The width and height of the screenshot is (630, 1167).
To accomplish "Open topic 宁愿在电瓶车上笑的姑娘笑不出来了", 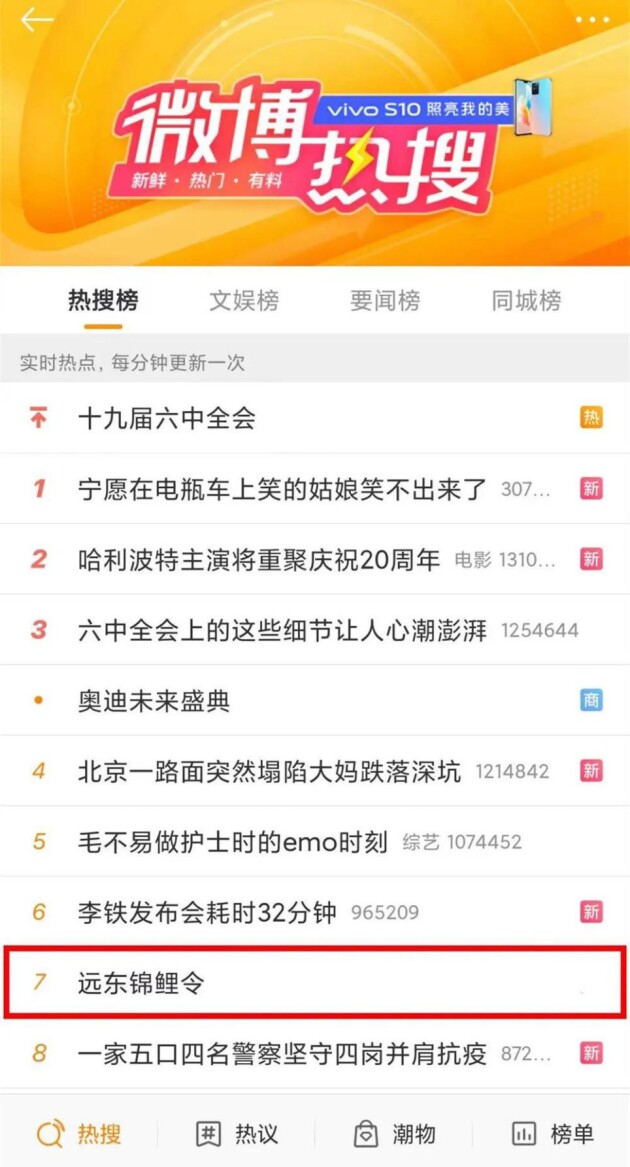I will click(x=282, y=490).
